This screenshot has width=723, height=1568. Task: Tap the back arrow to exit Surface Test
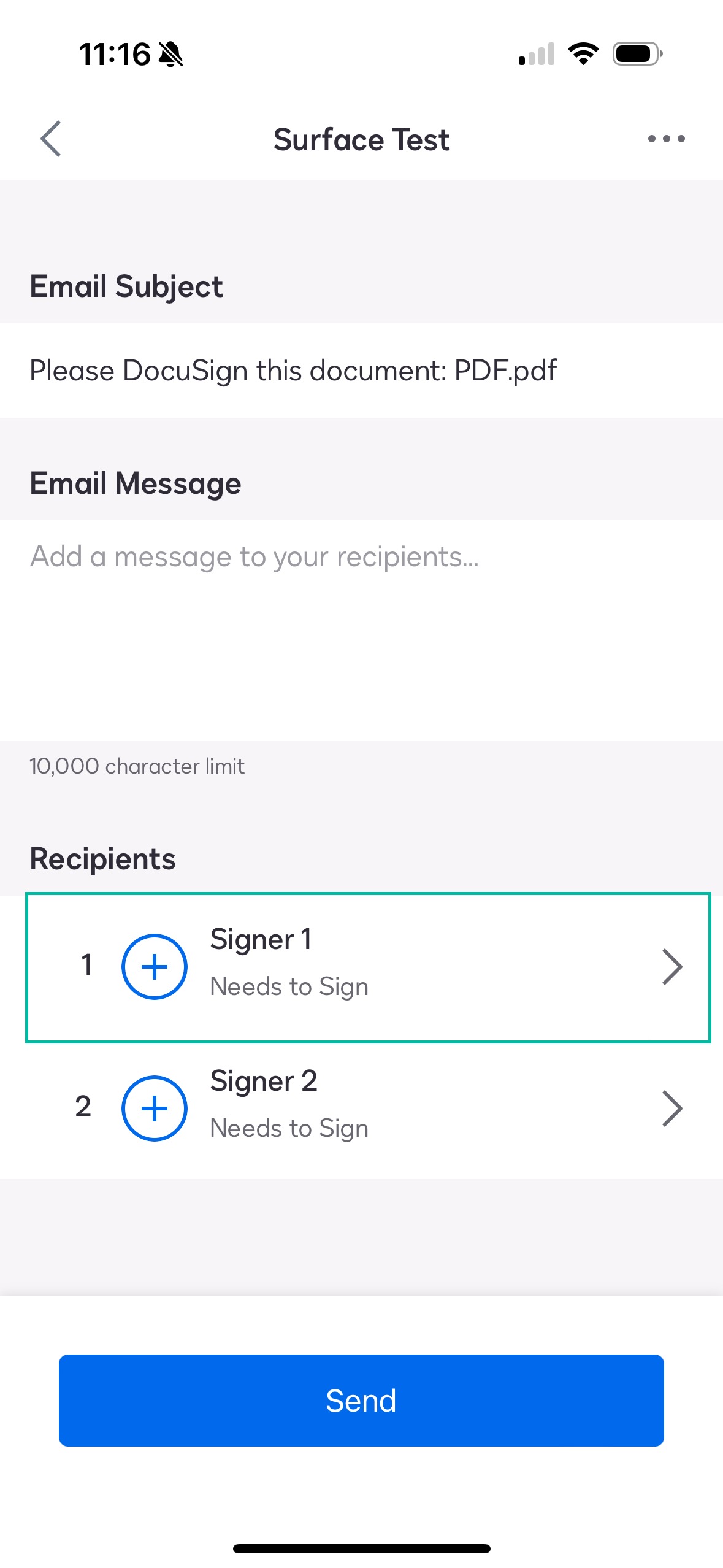point(52,139)
